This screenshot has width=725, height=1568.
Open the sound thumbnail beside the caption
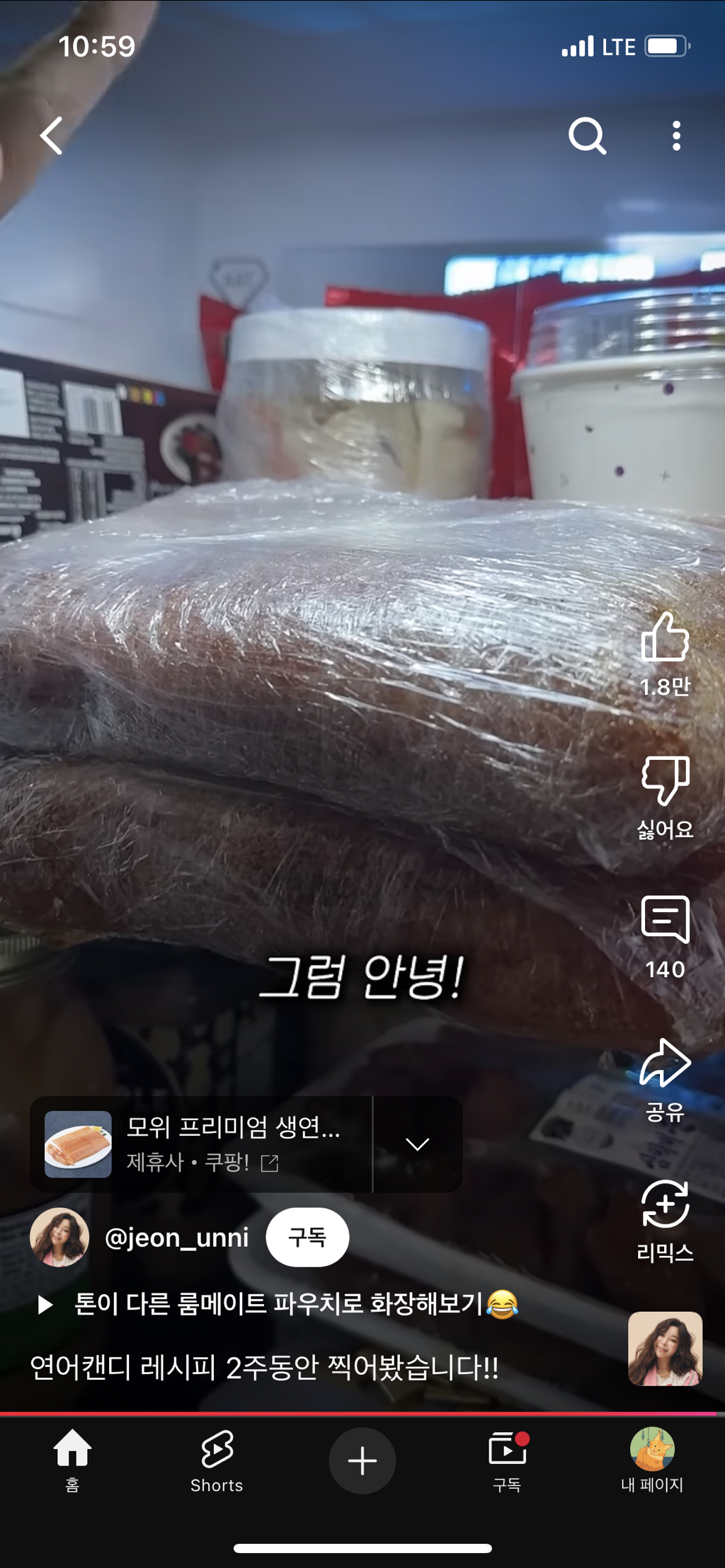665,1349
